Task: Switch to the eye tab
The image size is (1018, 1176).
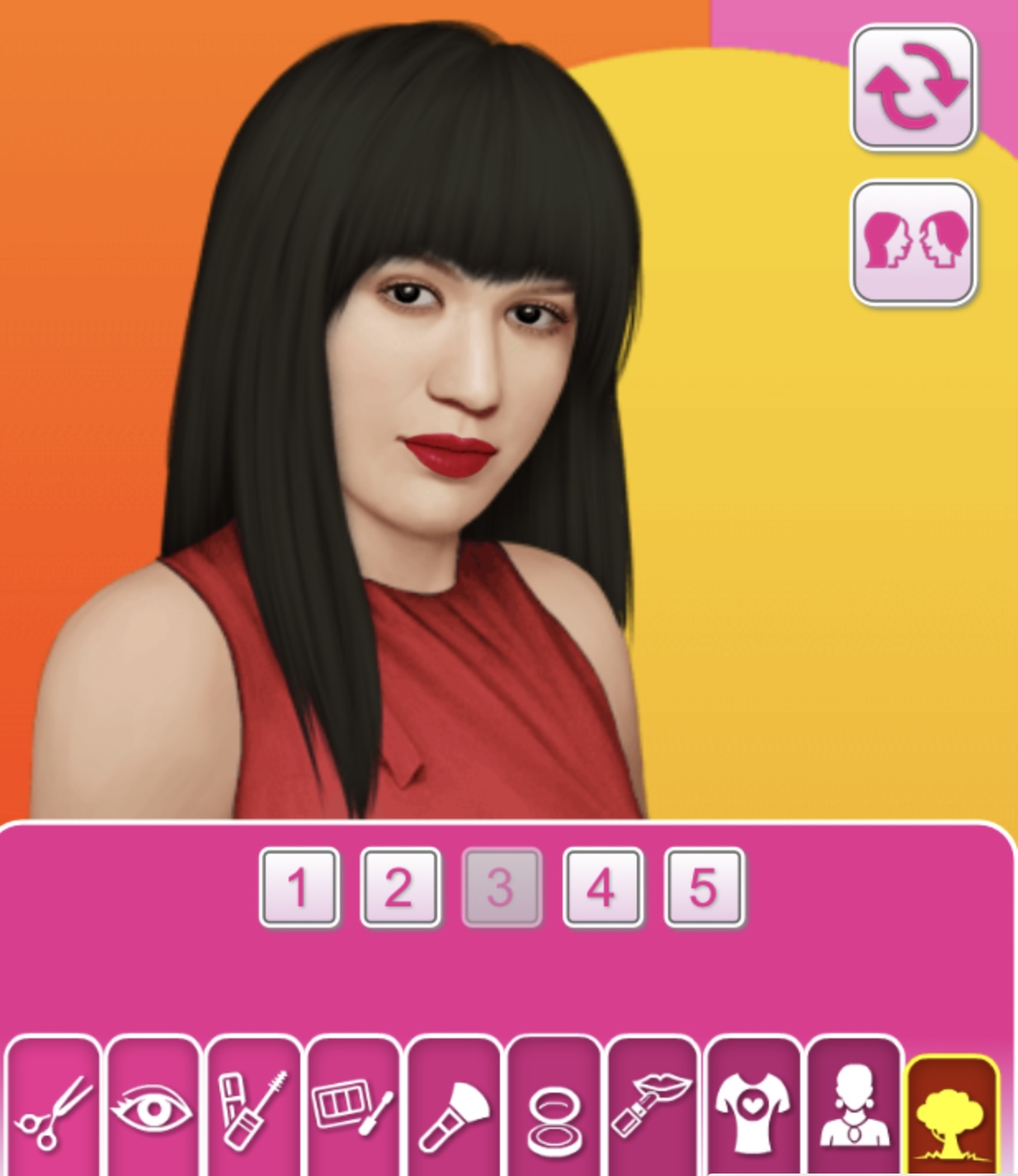Action: coord(153,1109)
